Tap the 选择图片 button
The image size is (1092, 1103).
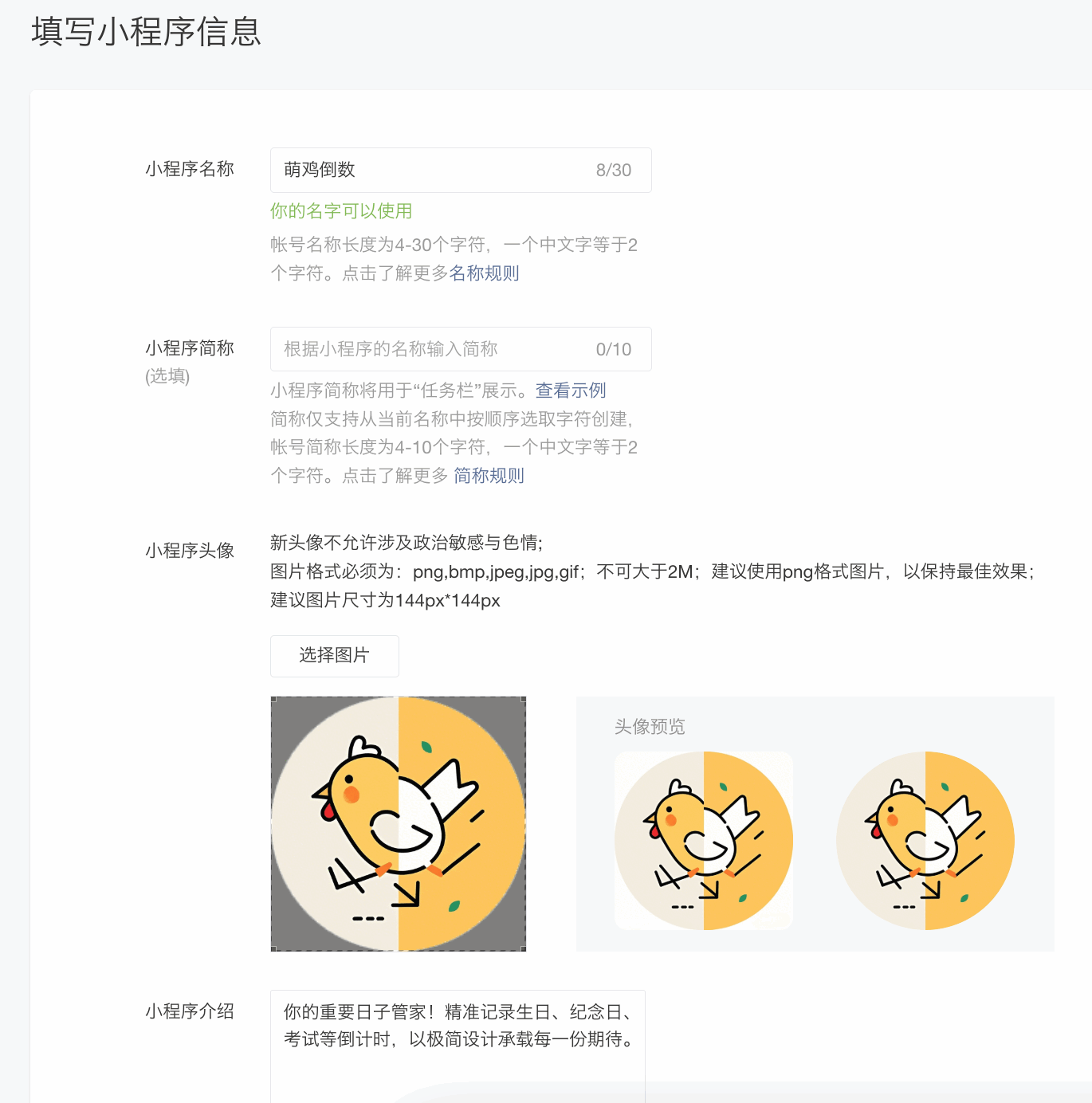pos(334,656)
